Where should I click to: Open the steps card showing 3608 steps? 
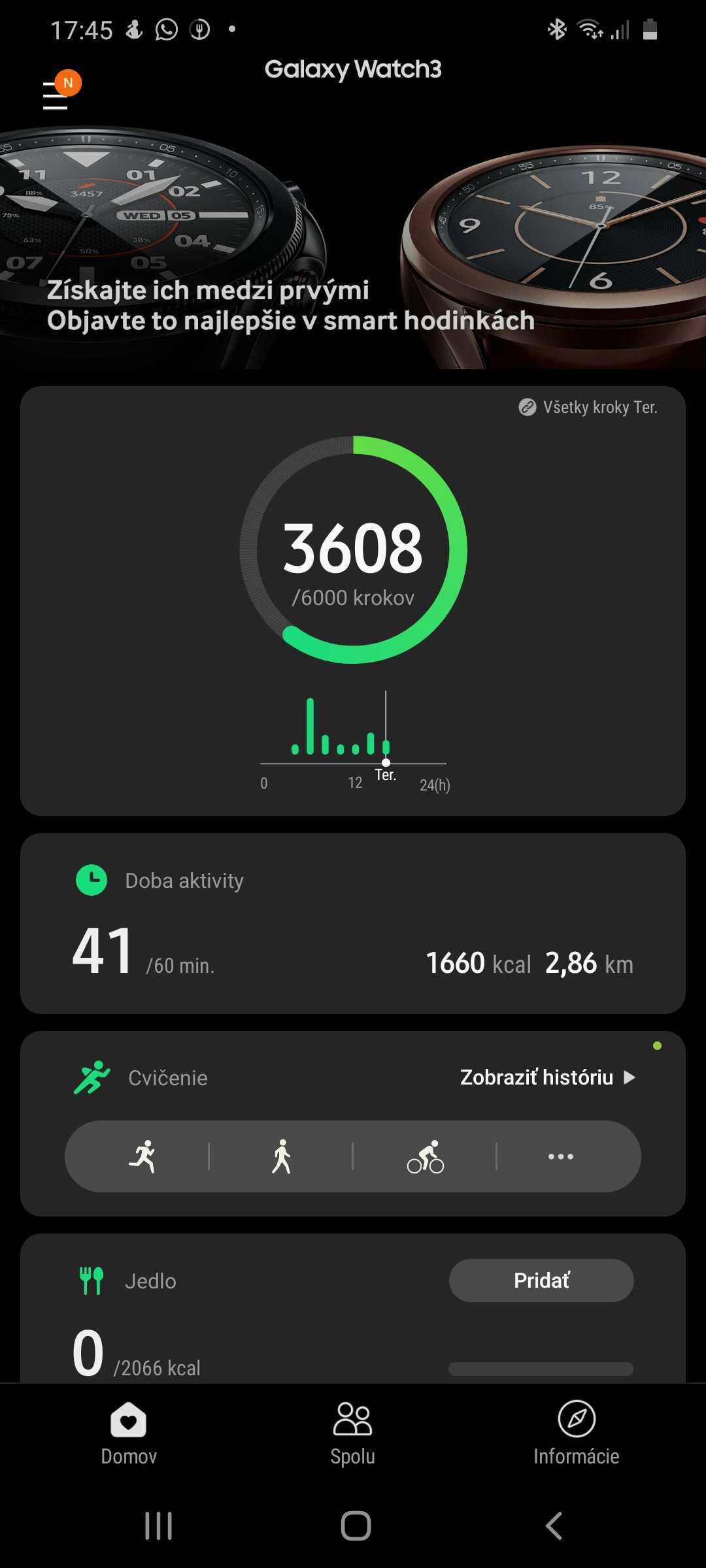tap(353, 550)
